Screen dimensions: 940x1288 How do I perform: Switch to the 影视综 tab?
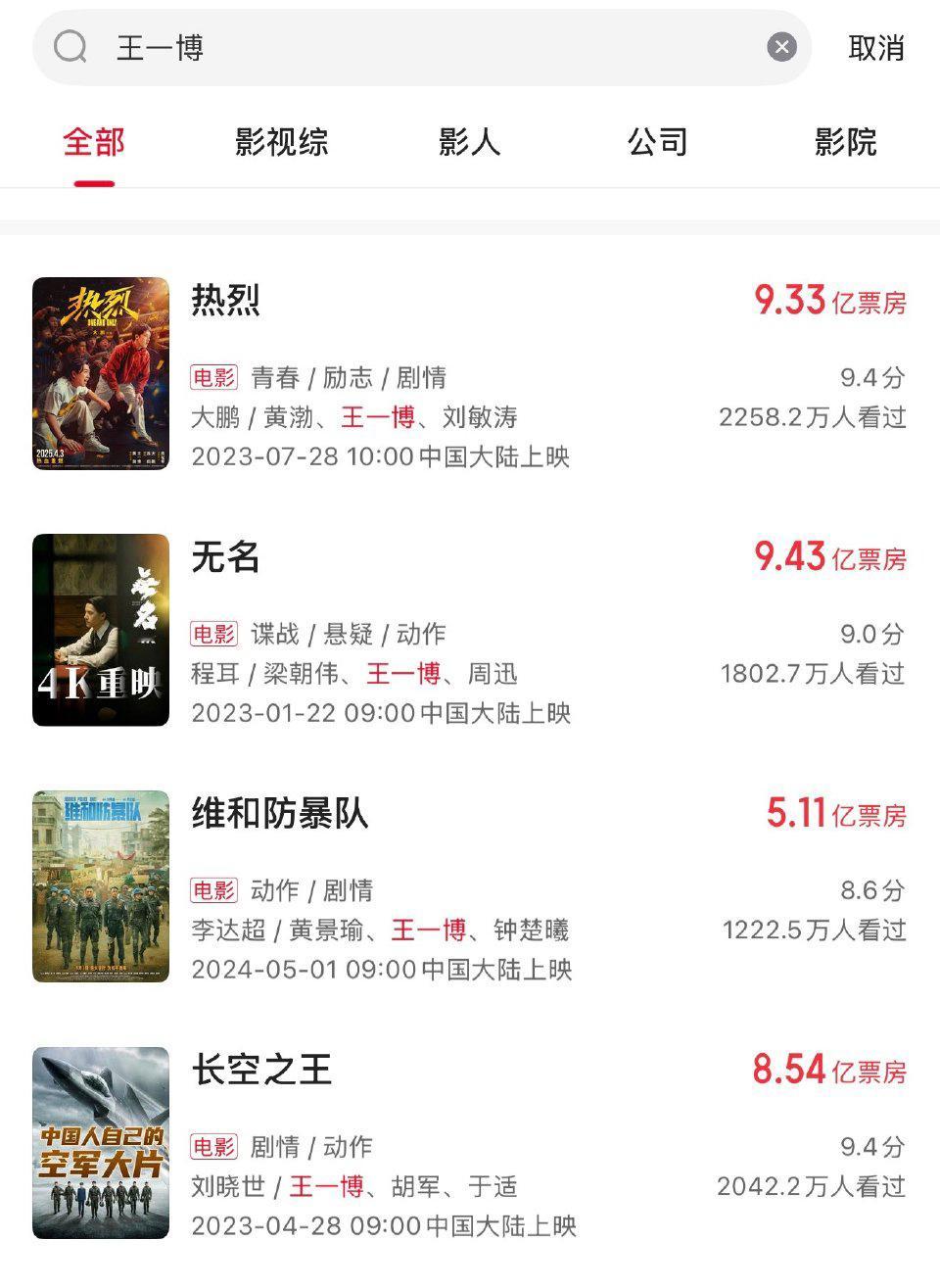click(x=282, y=143)
